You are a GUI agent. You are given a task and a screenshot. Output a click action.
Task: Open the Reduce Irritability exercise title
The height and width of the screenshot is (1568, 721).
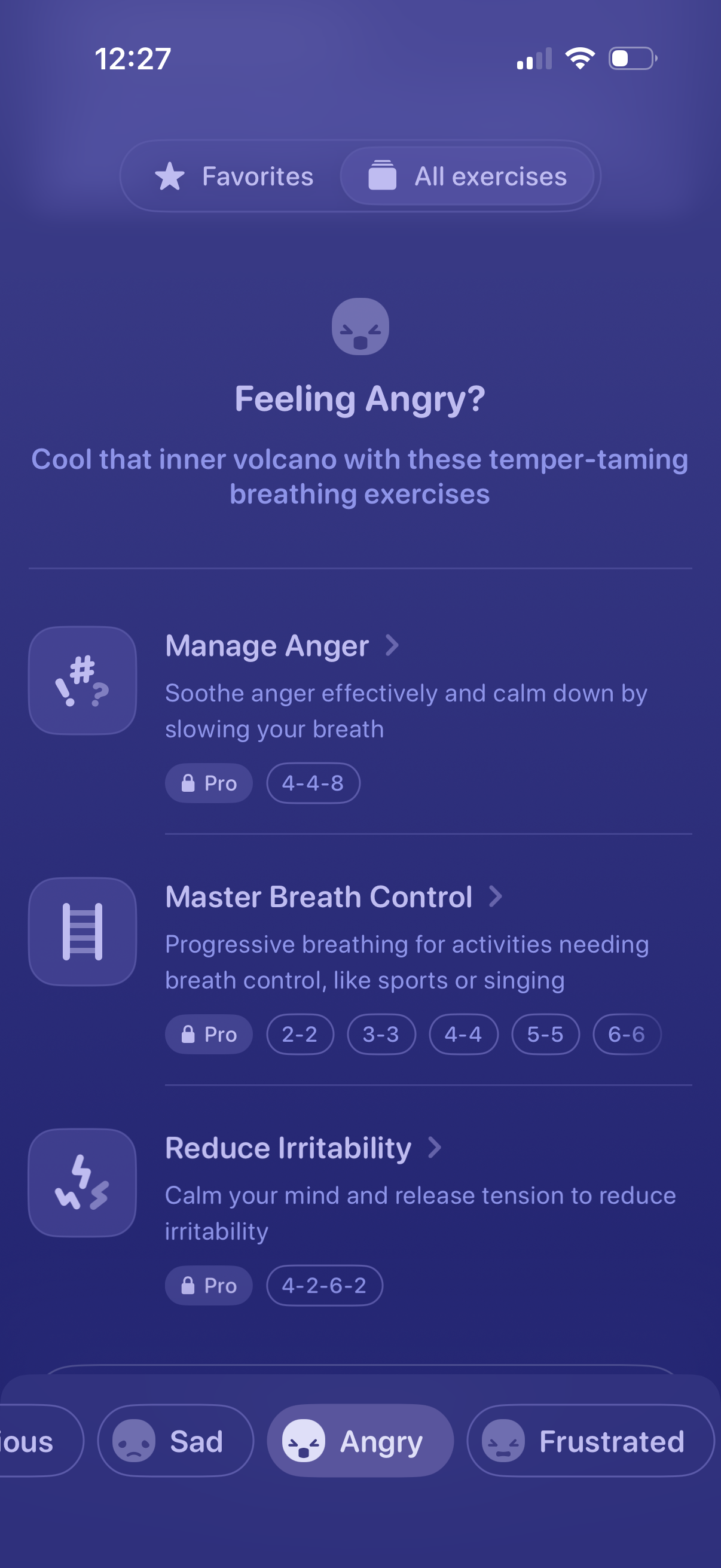tap(288, 1148)
